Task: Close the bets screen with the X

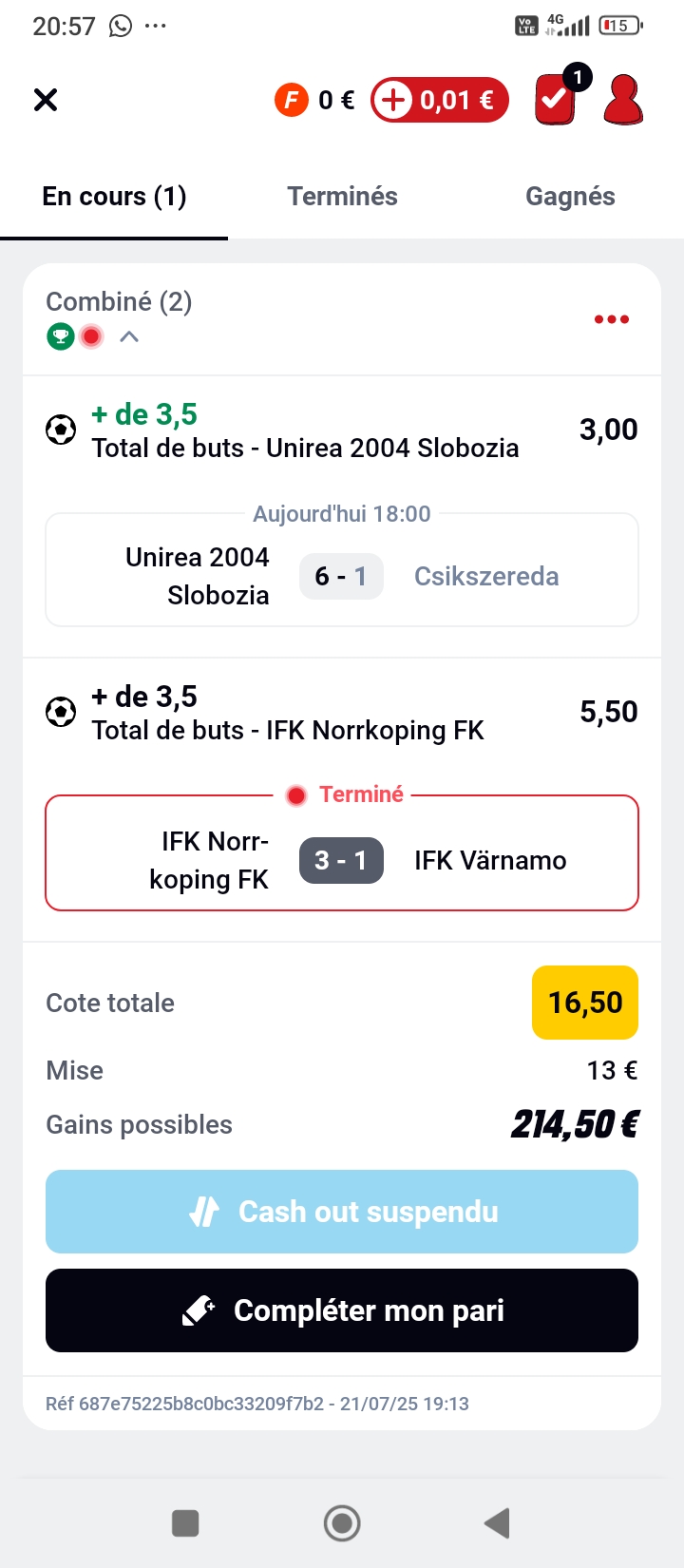Action: coord(46,100)
